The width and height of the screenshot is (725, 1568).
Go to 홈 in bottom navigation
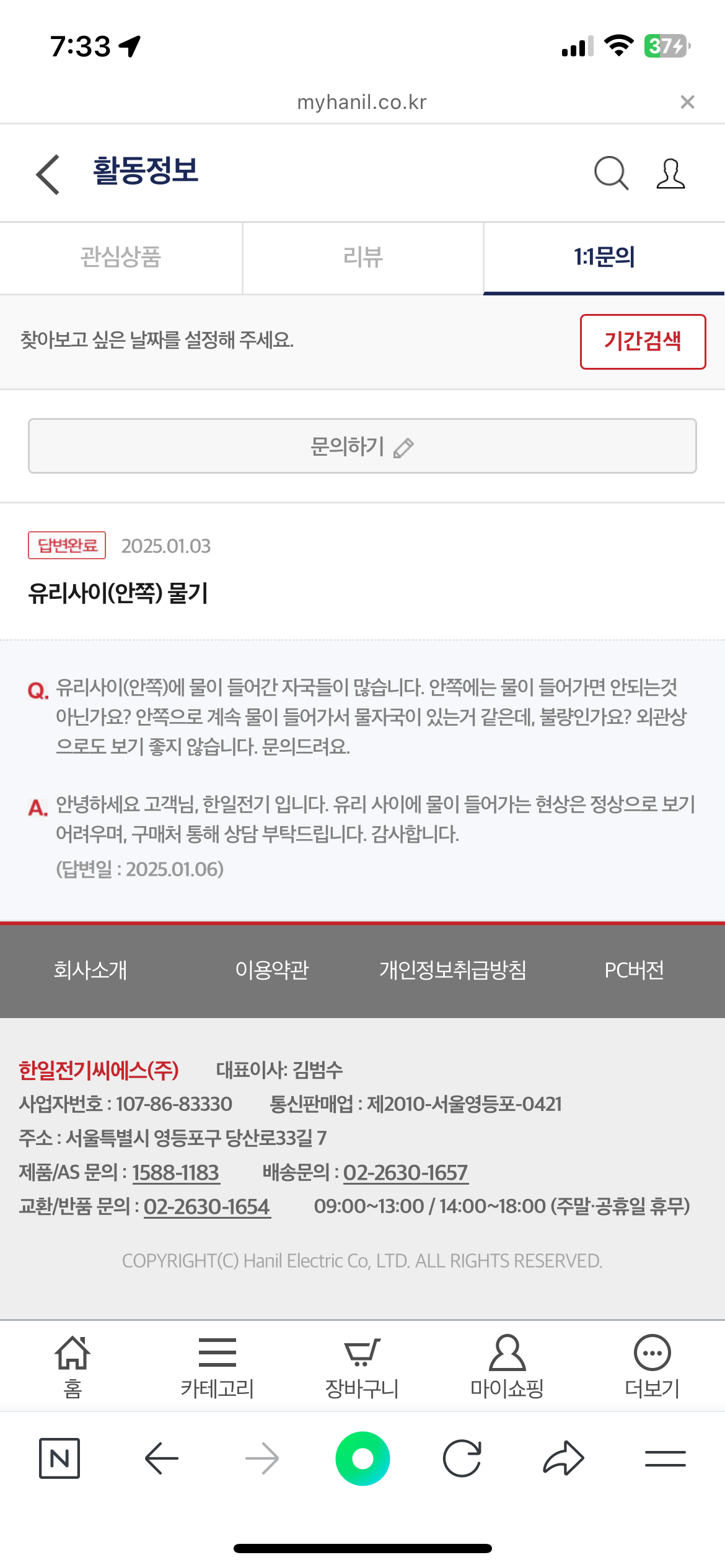click(x=73, y=1367)
